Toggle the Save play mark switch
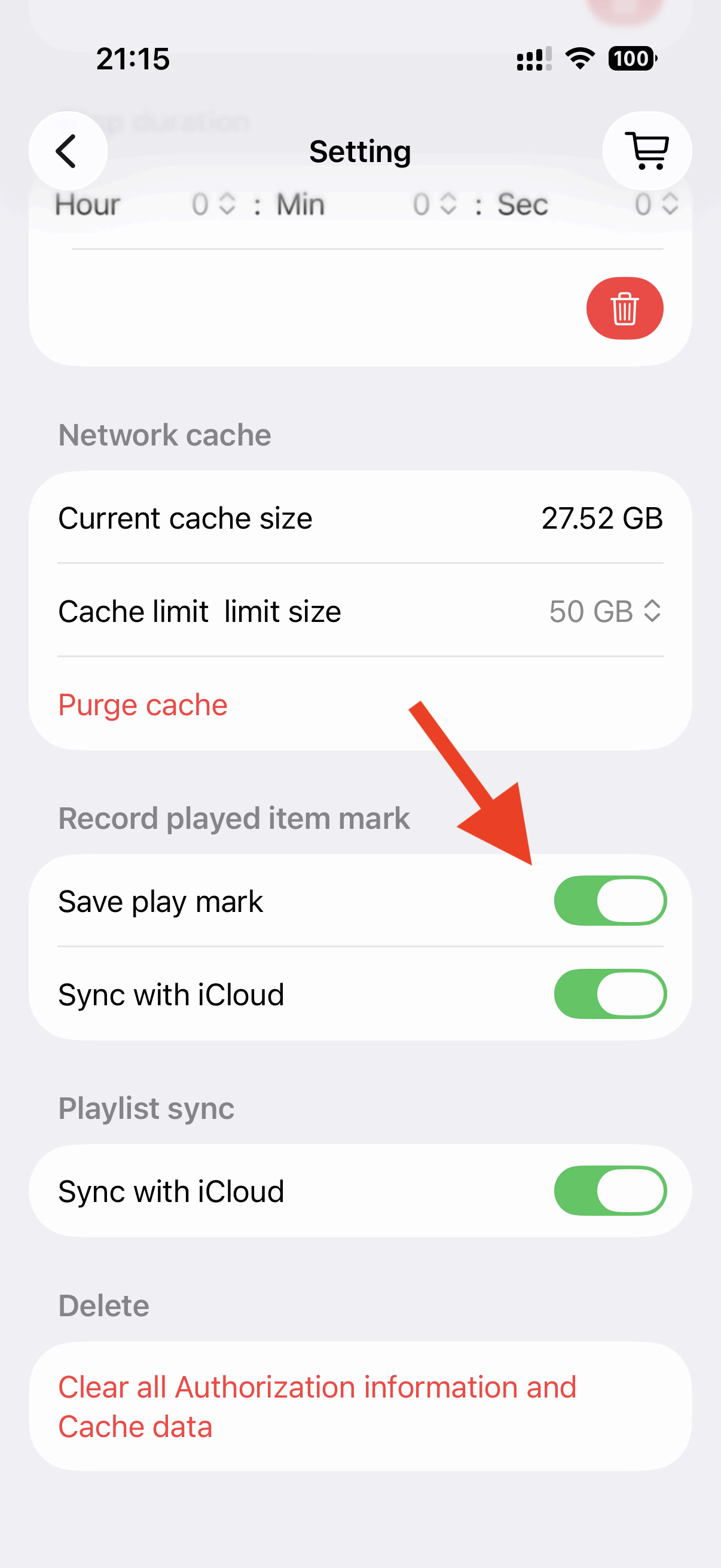 (x=610, y=901)
